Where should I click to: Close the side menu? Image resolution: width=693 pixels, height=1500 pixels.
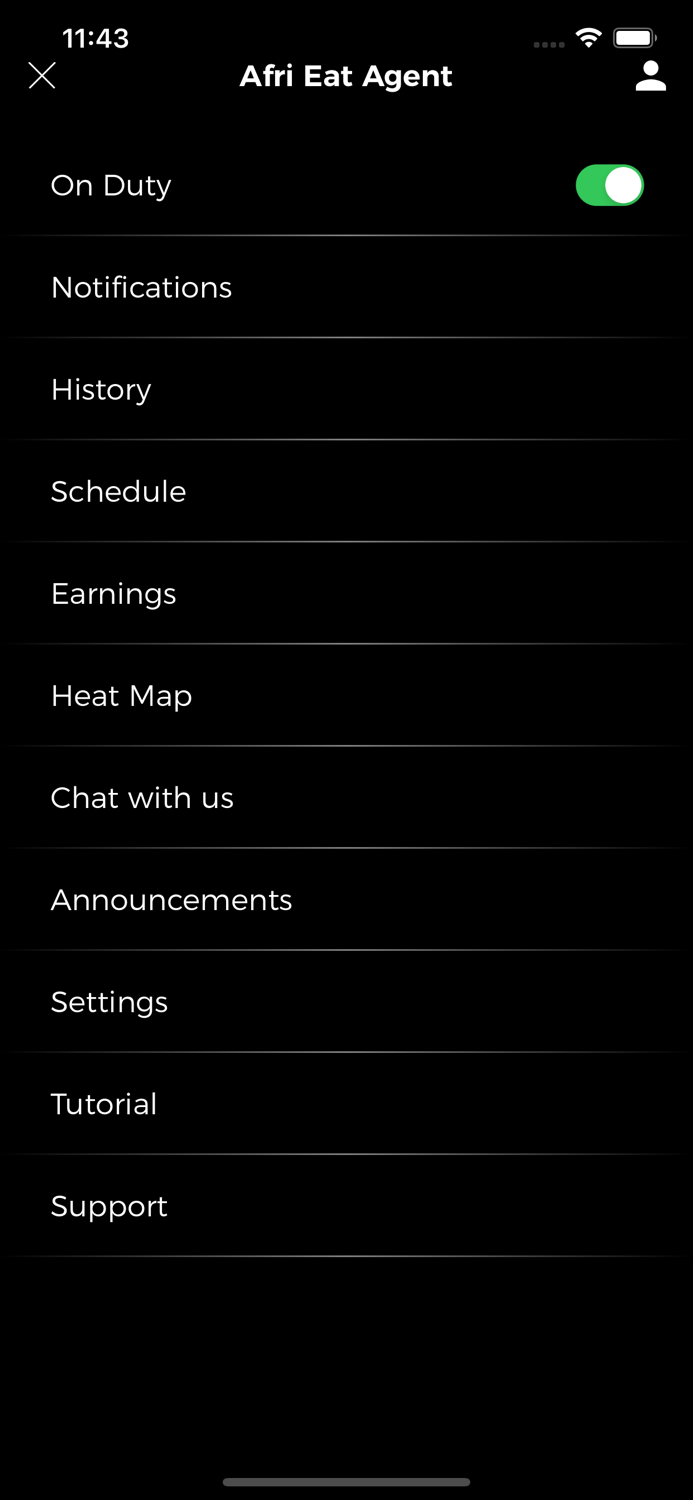tap(42, 76)
